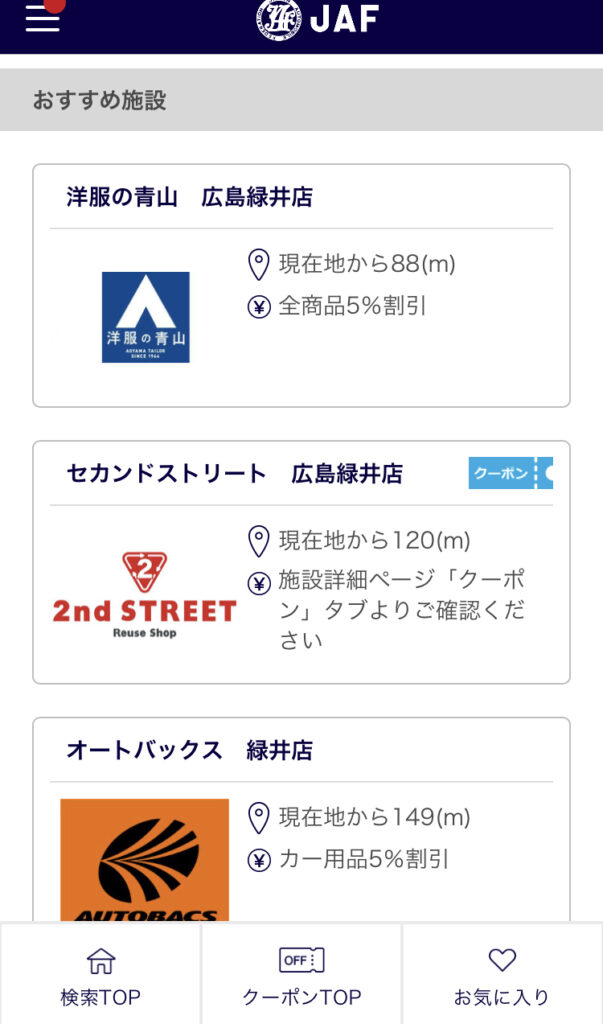Image resolution: width=603 pixels, height=1024 pixels.
Task: Go to 検索TOP
Action: pos(100,975)
